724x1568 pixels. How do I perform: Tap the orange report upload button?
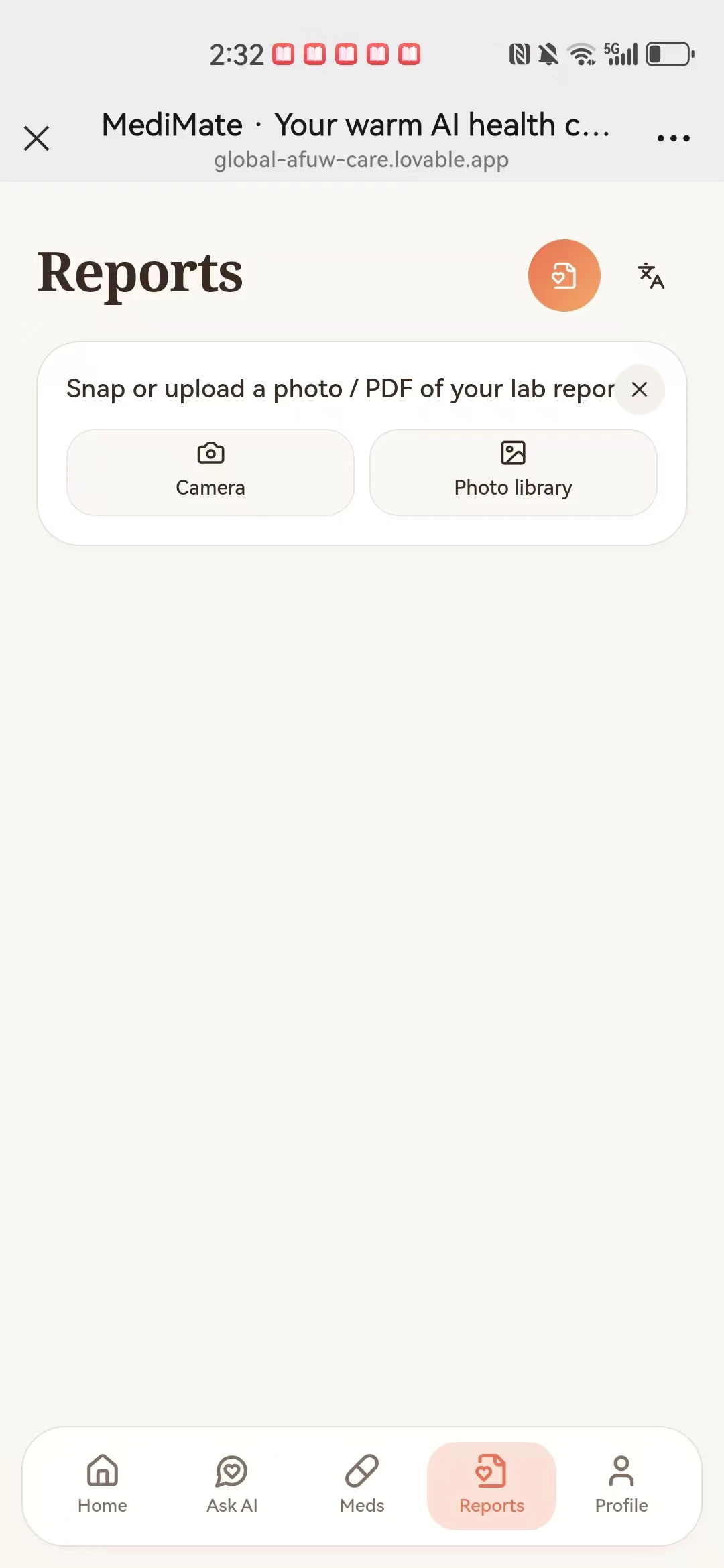564,275
